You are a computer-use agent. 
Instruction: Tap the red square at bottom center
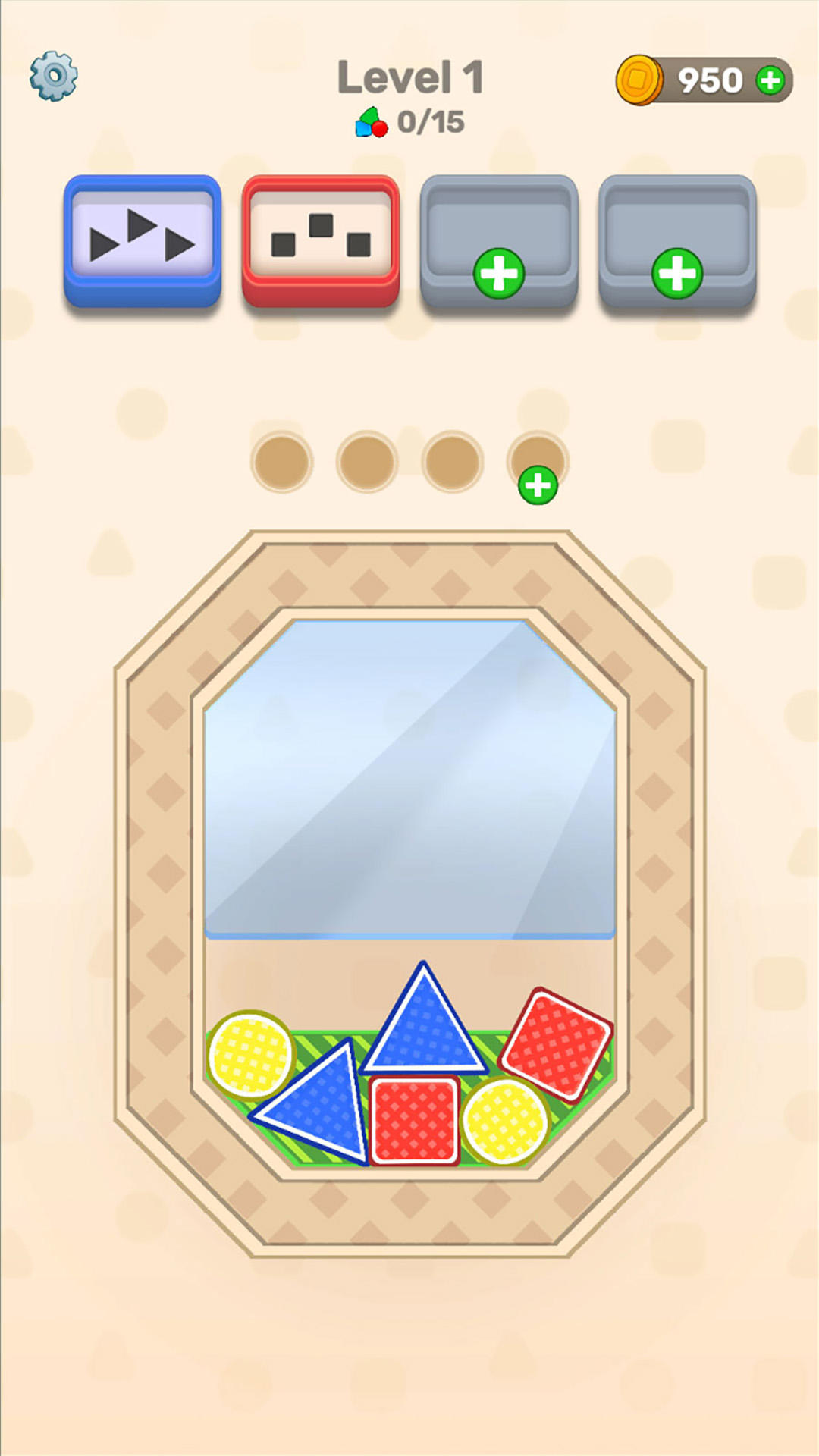pyautogui.click(x=414, y=1120)
